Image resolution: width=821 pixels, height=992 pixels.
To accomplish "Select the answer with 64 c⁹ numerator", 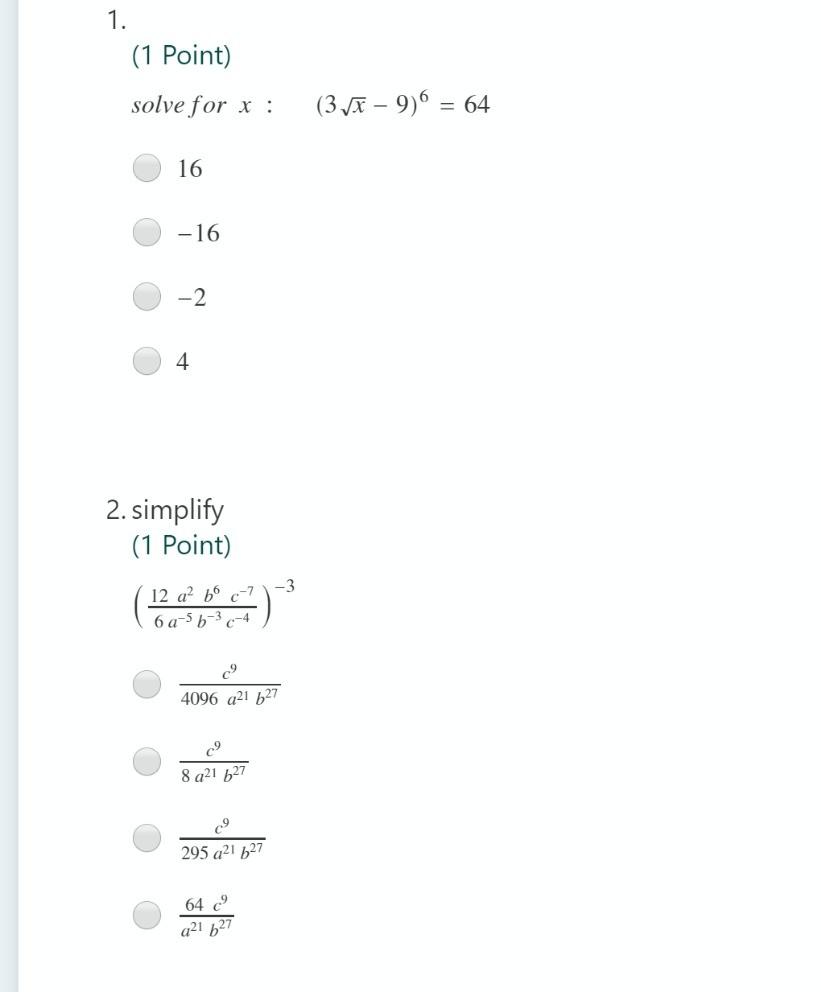I will click(147, 914).
